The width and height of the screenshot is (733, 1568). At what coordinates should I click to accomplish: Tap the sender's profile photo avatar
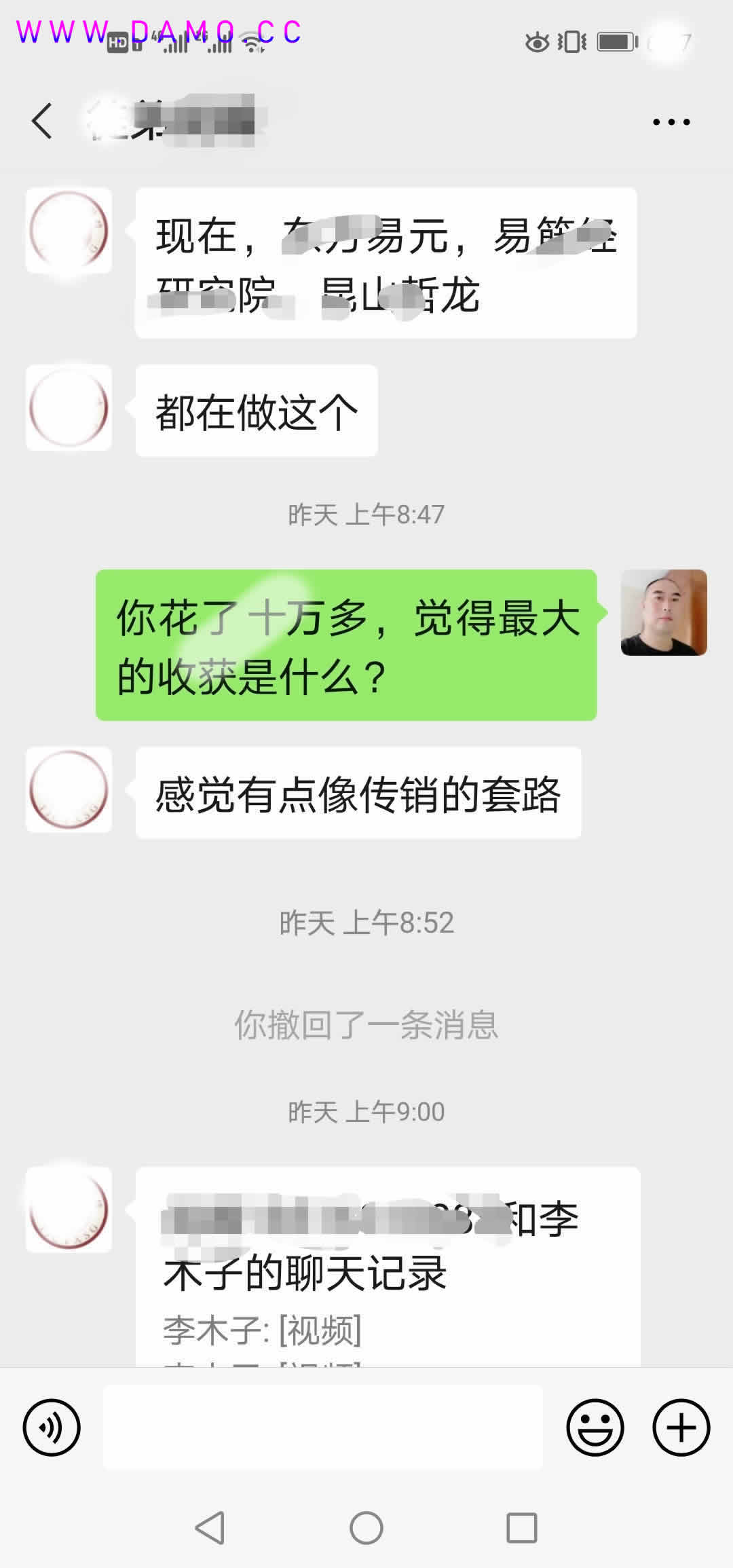click(x=663, y=612)
